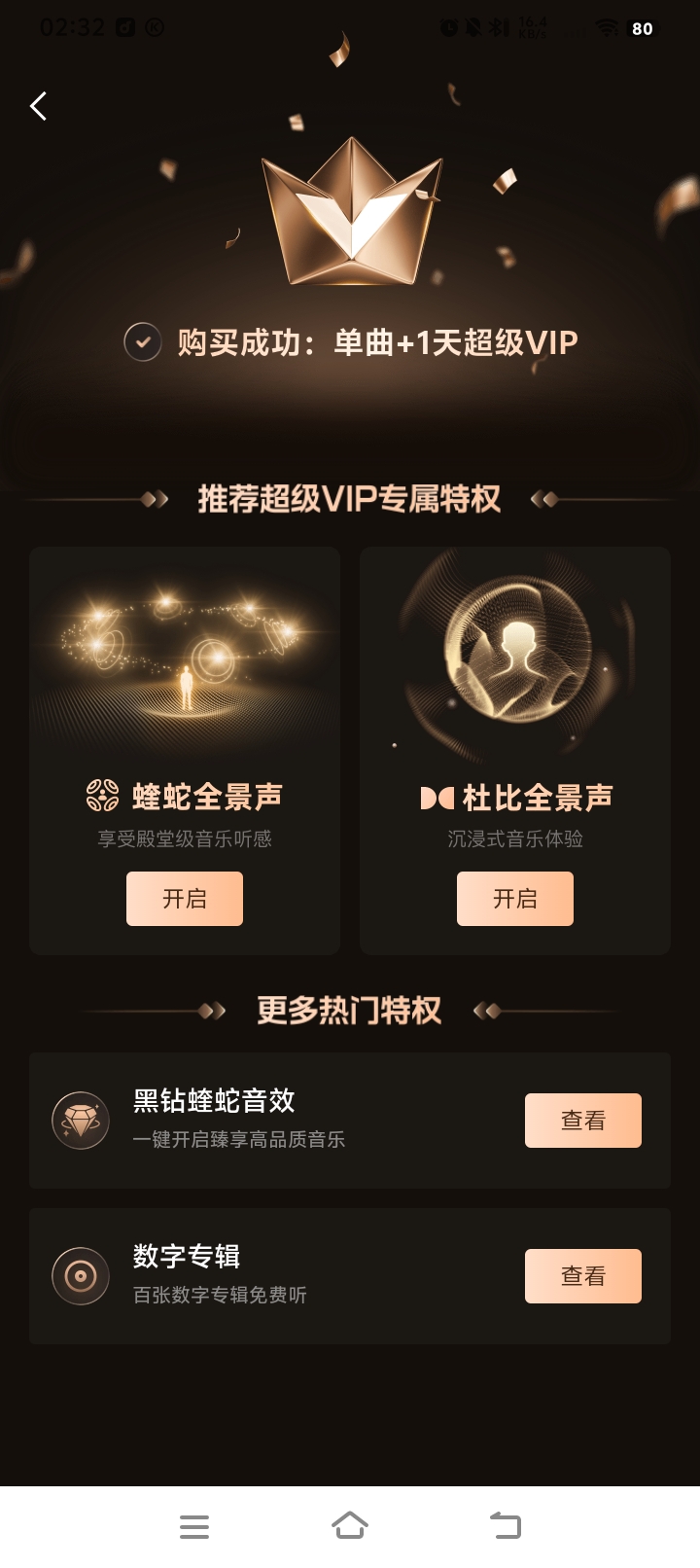The width and height of the screenshot is (700, 1568).
Task: View the 黑钻蝰蛇音效 privilege
Action: coord(583,1121)
